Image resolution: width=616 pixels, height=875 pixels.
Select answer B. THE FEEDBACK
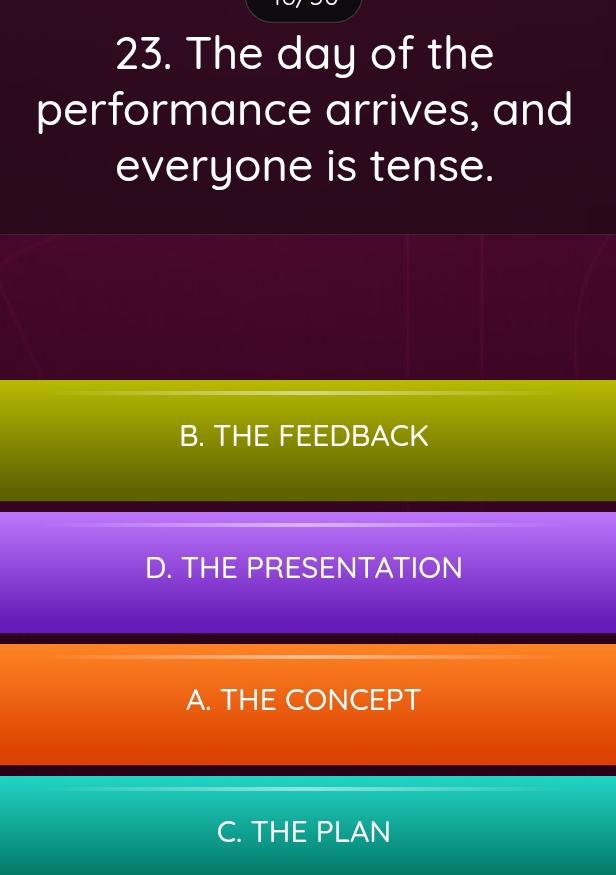[305, 438]
